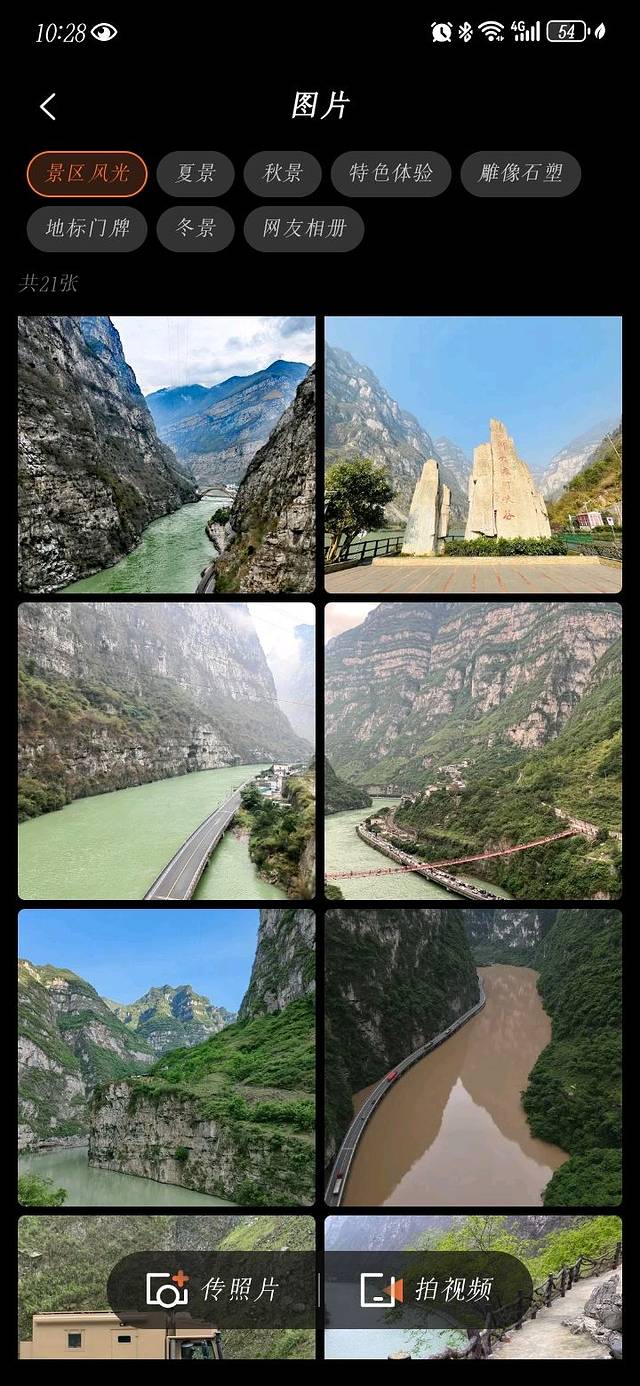The height and width of the screenshot is (1386, 640).
Task: Select the 景区风光 filter chip
Action: click(87, 174)
